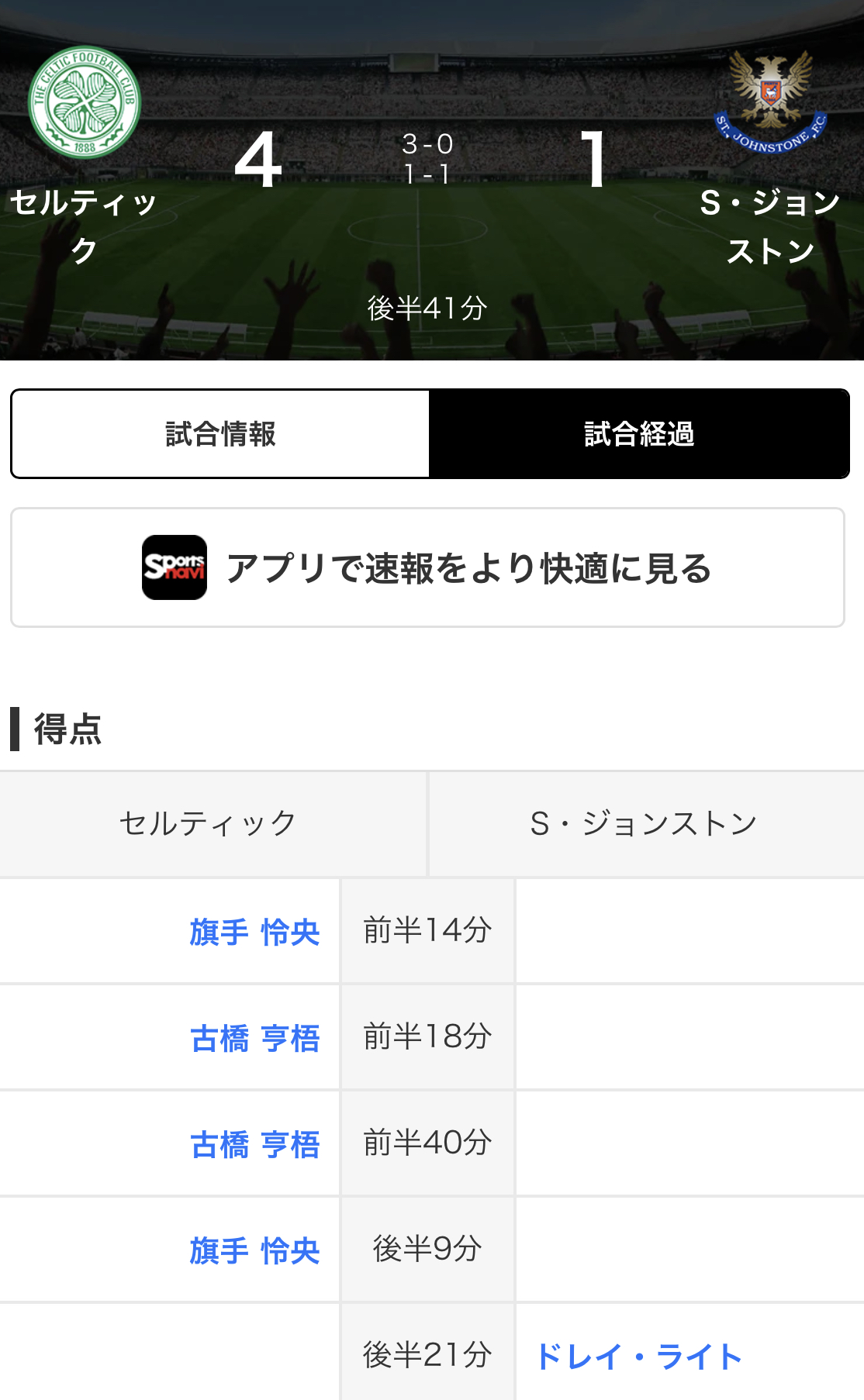864x1400 pixels.
Task: Open 旗手 怜央 link at 後半9分
Action: 254,1250
